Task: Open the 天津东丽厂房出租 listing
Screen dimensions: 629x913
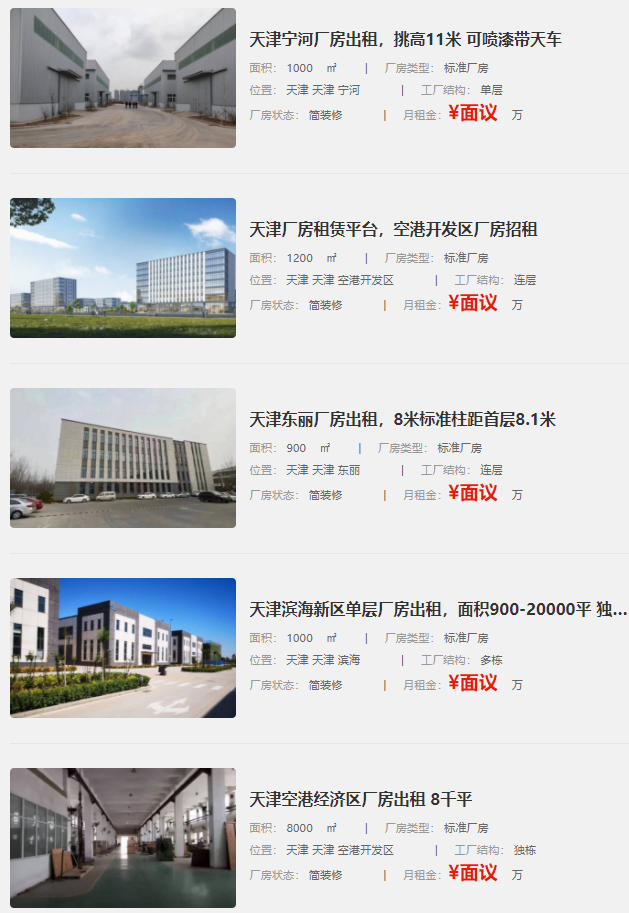Action: [x=402, y=420]
